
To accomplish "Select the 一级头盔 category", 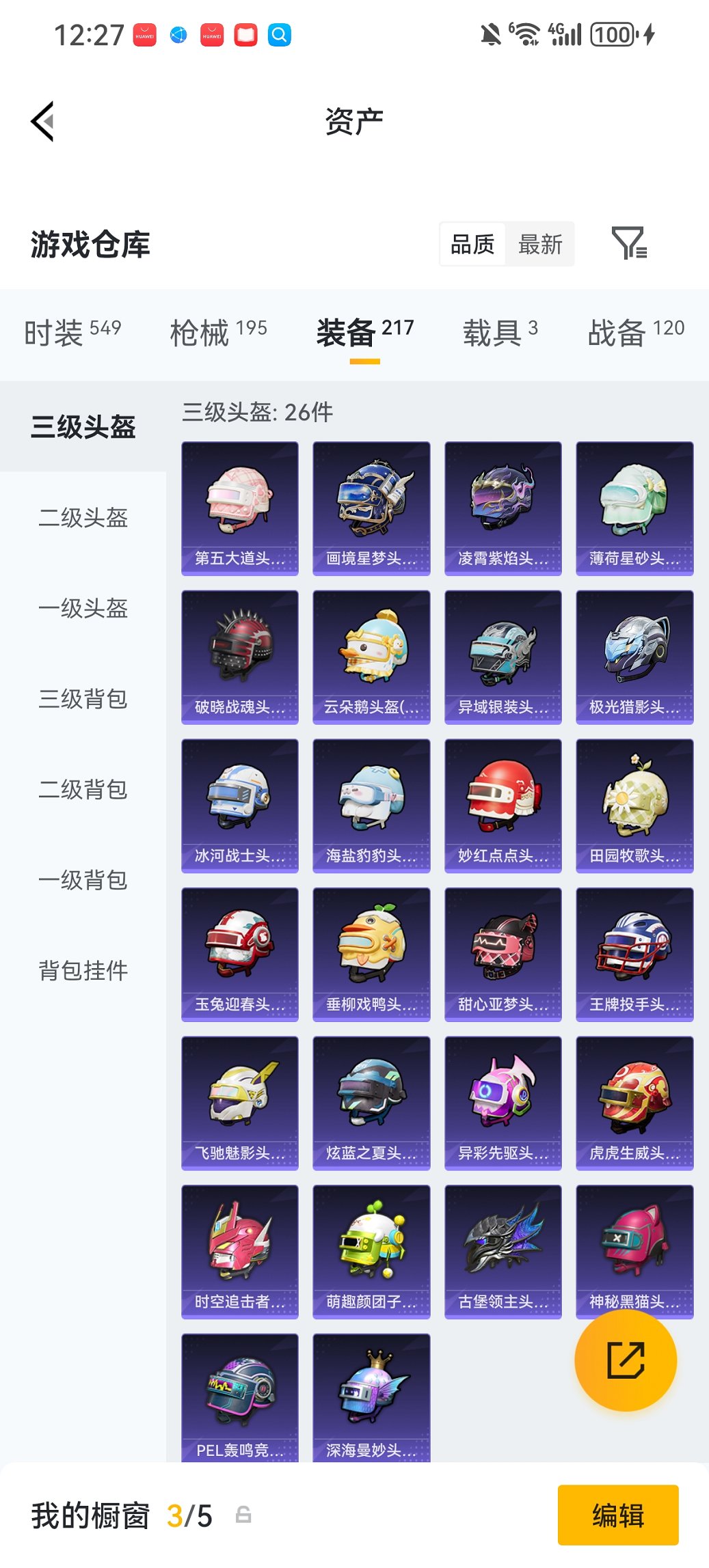I will [x=83, y=608].
